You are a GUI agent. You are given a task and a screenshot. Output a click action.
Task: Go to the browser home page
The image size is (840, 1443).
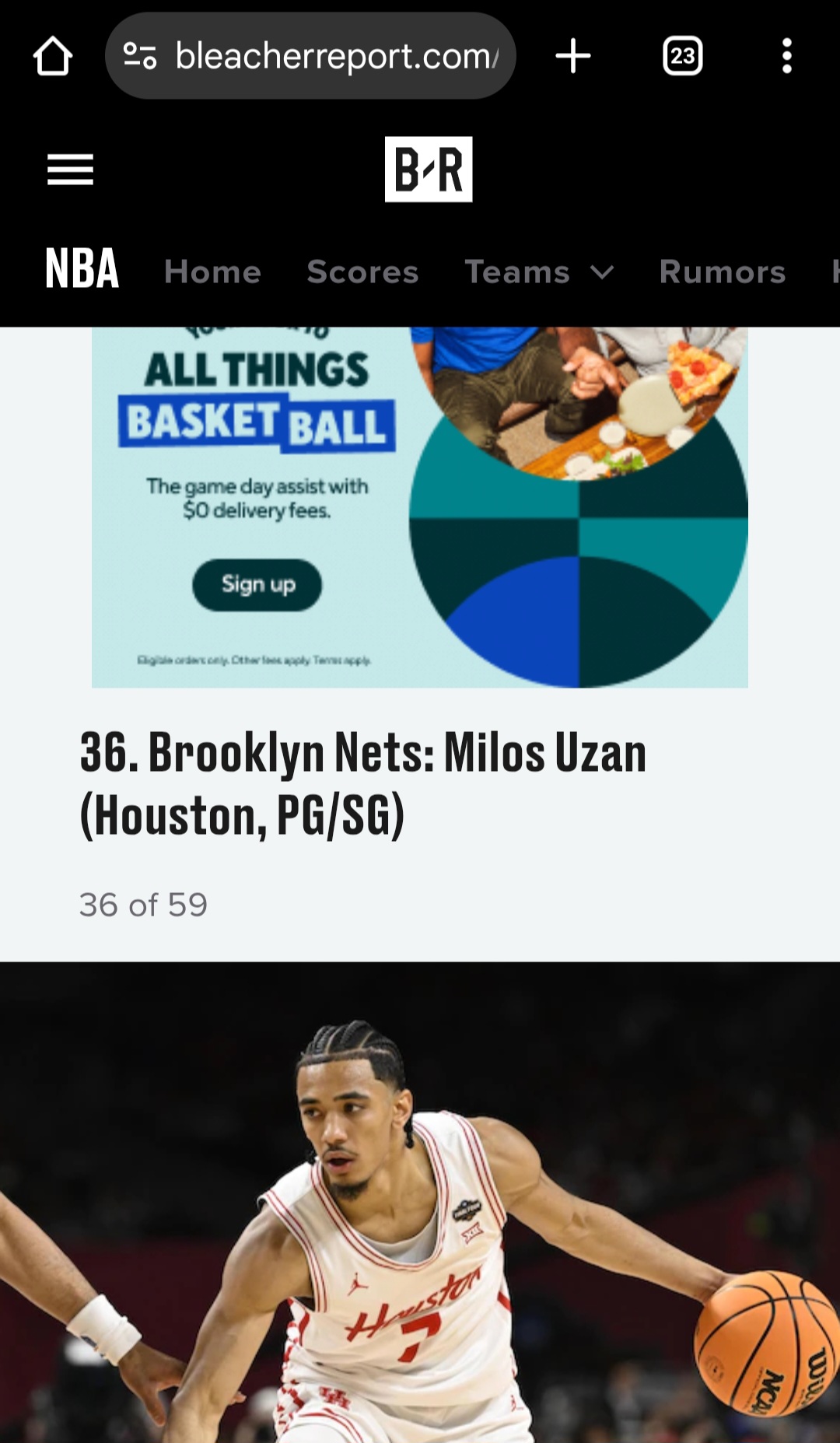(53, 56)
